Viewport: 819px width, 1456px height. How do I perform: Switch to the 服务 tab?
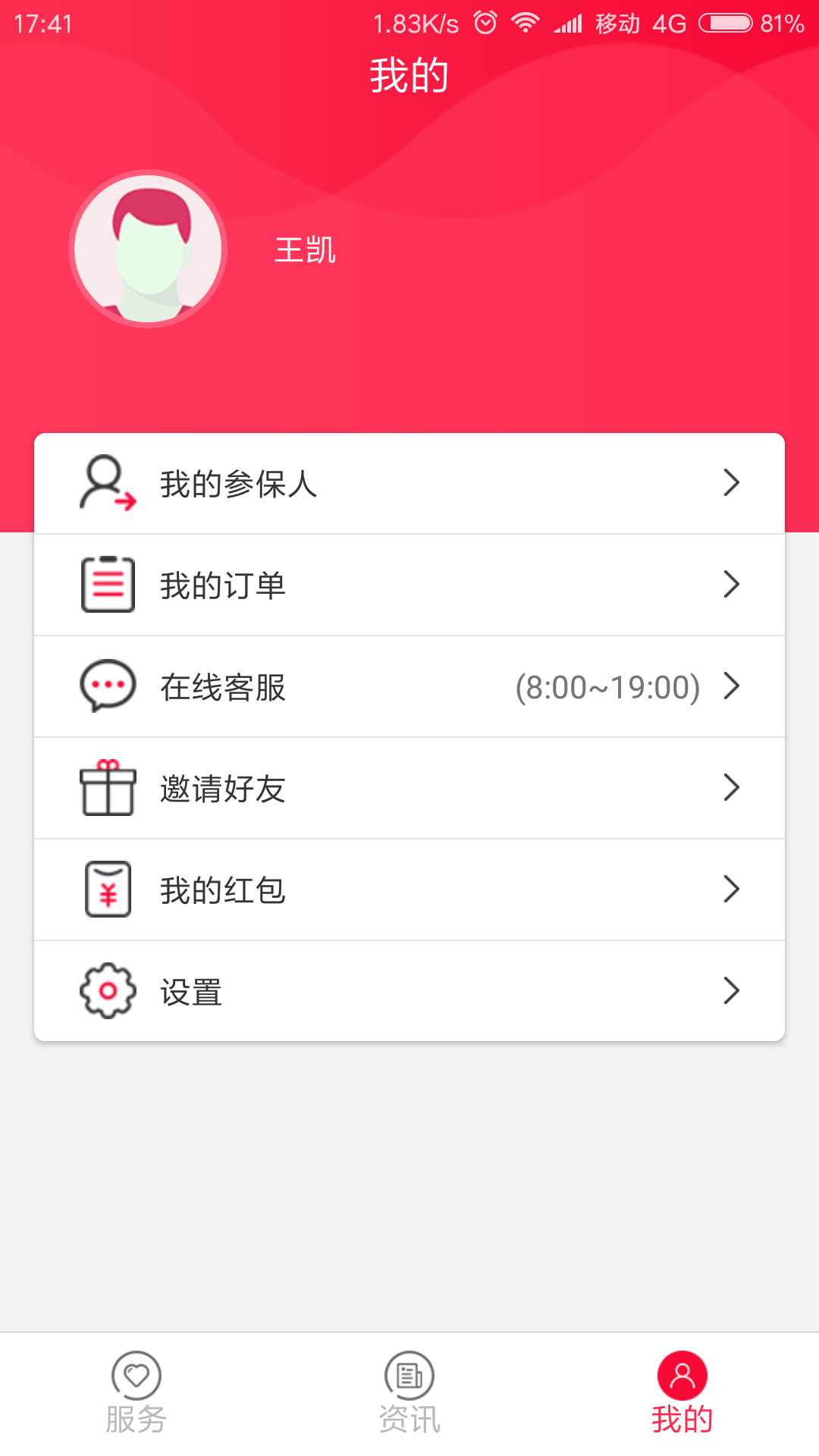pyautogui.click(x=136, y=1394)
